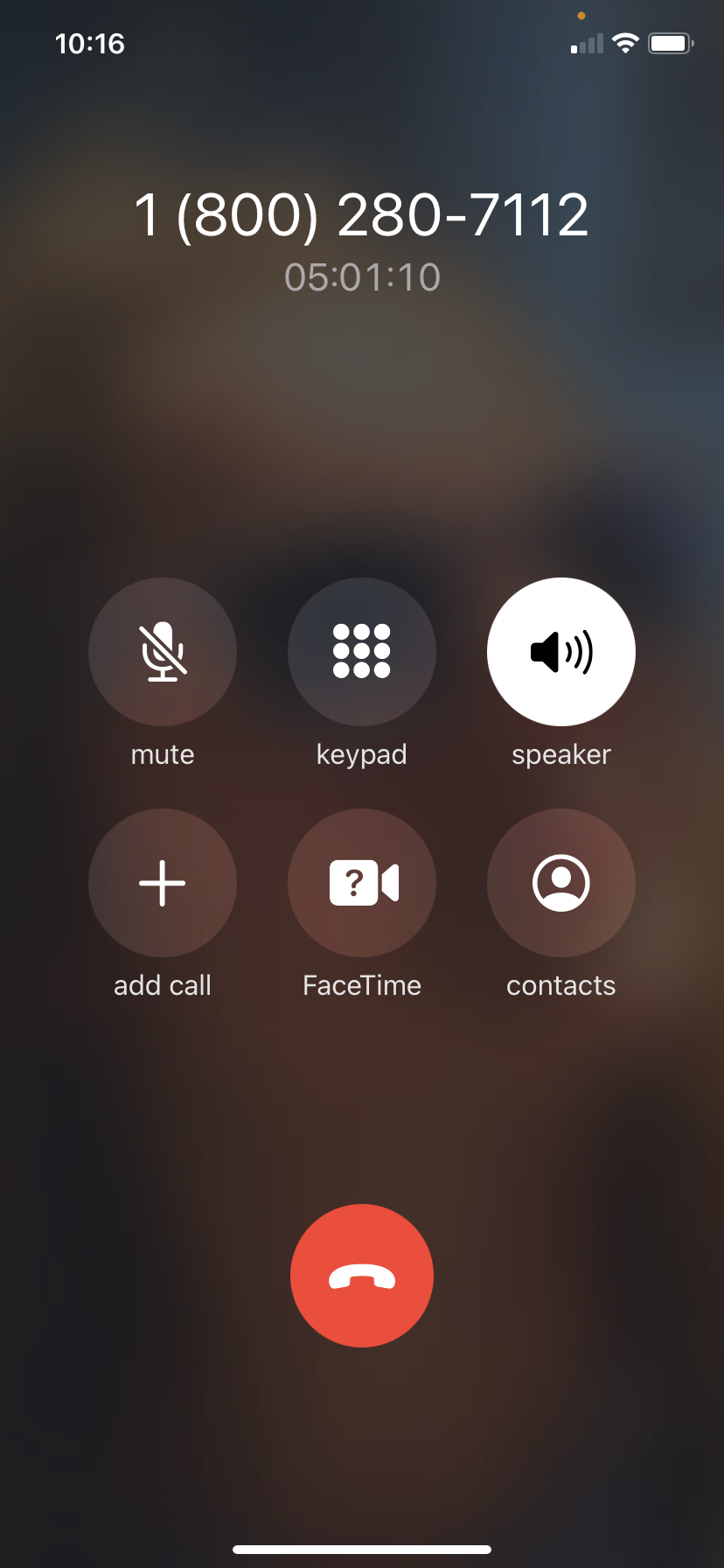Start a FaceTime video call

point(362,883)
